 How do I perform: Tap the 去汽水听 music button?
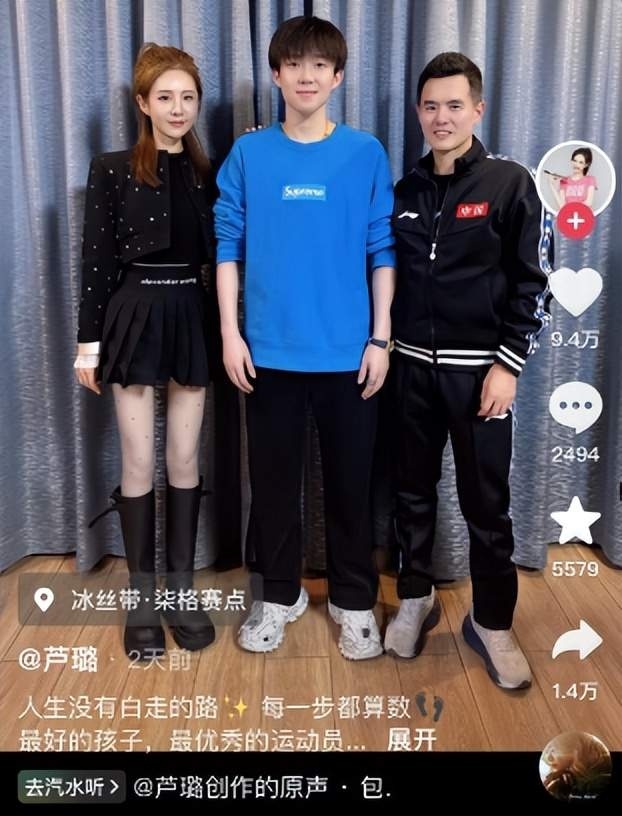pyautogui.click(x=71, y=787)
